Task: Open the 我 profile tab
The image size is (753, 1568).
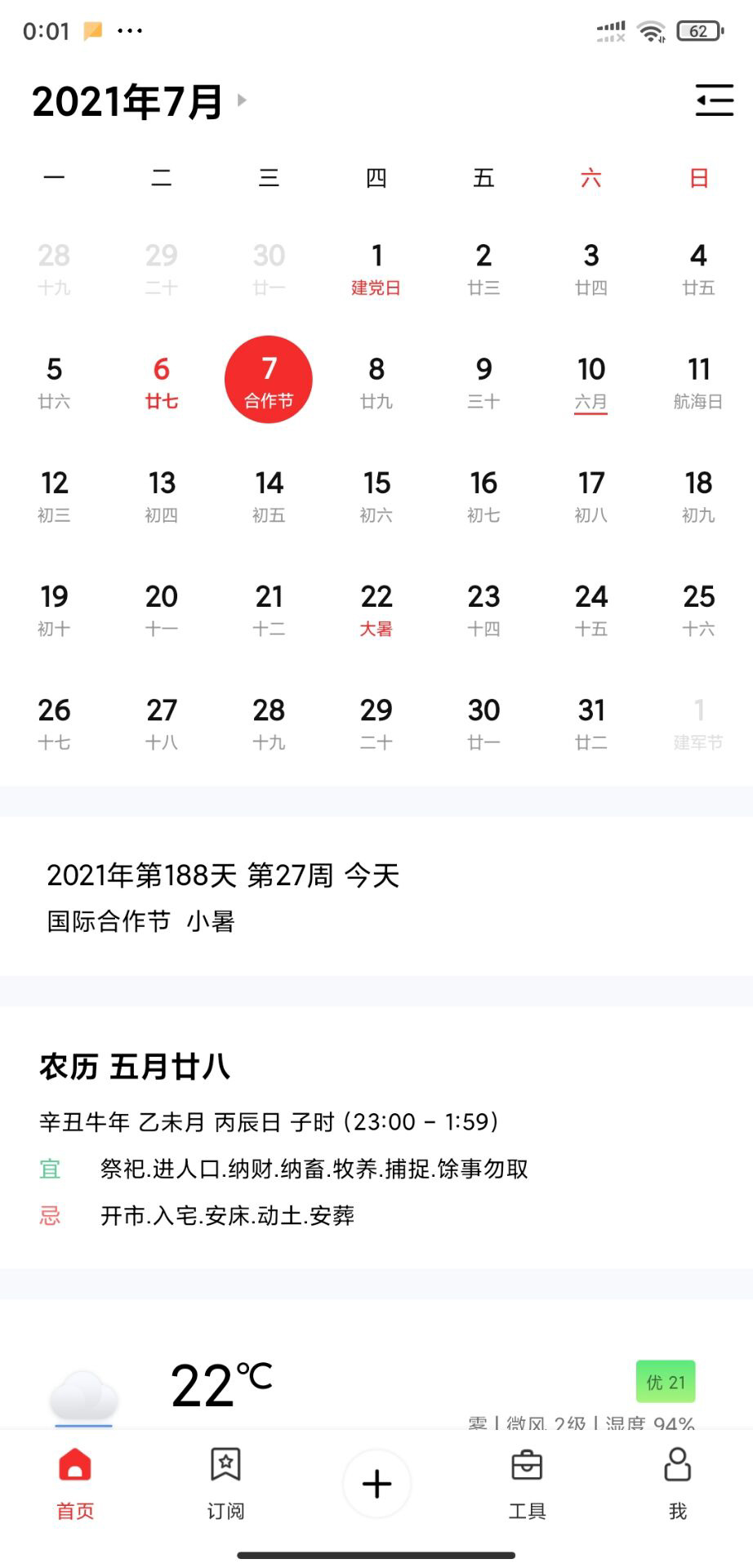Action: tap(677, 1483)
